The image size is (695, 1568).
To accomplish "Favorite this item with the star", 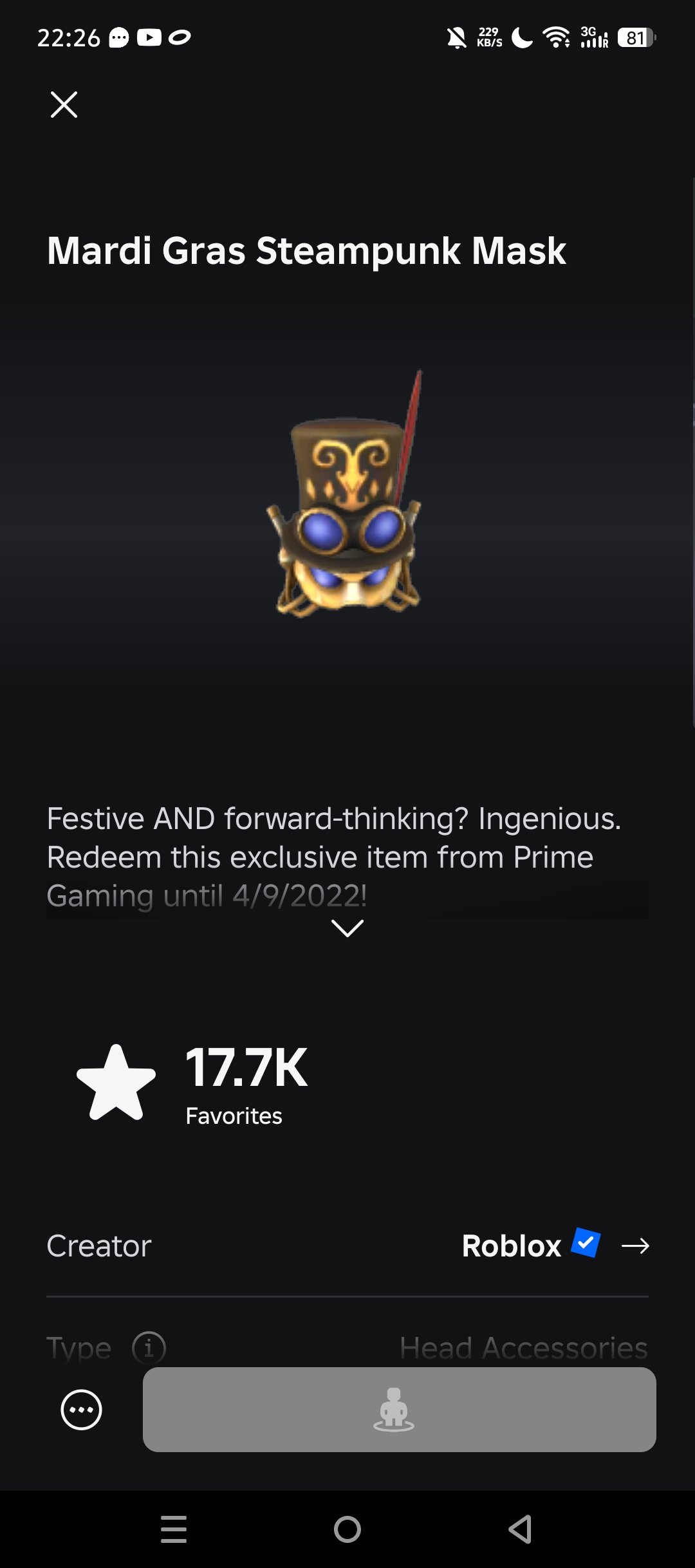I will (x=116, y=1083).
